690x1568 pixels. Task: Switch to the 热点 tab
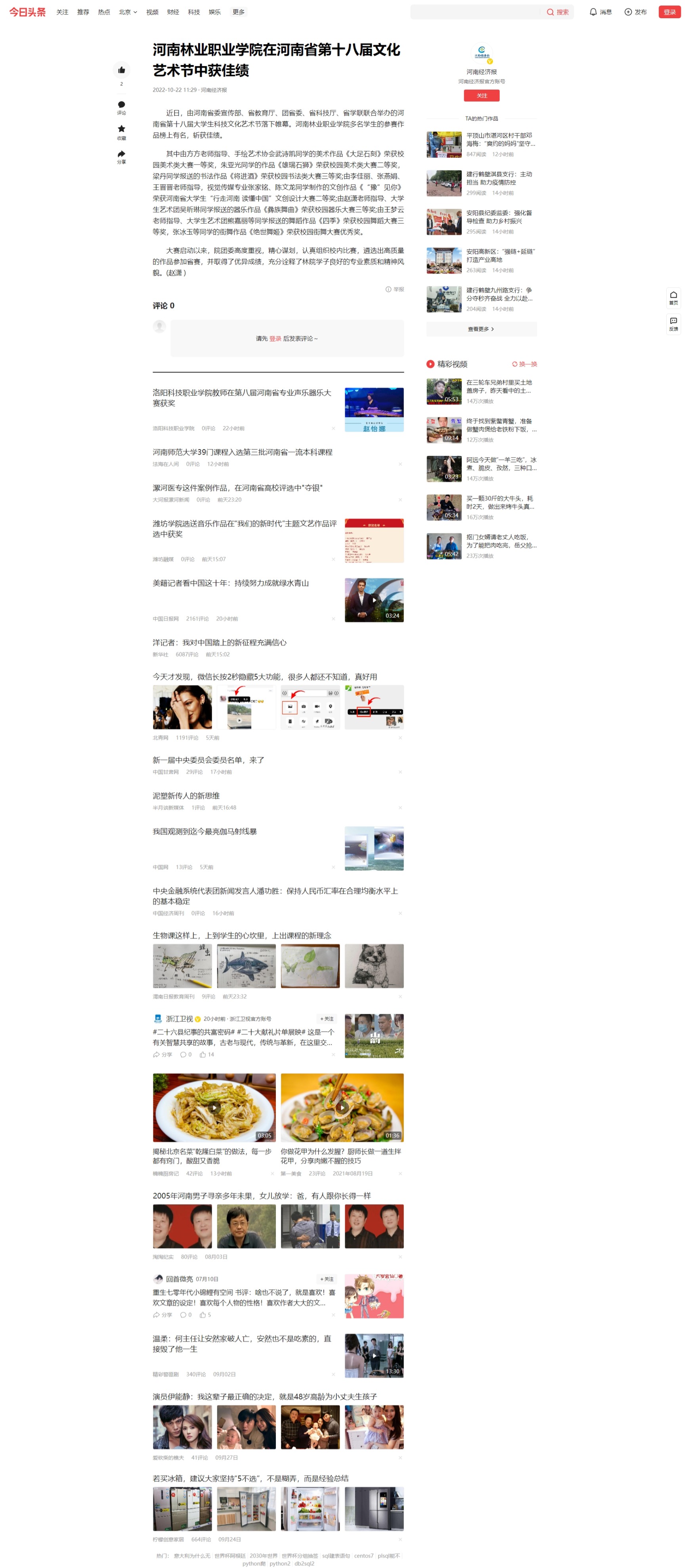[x=104, y=12]
